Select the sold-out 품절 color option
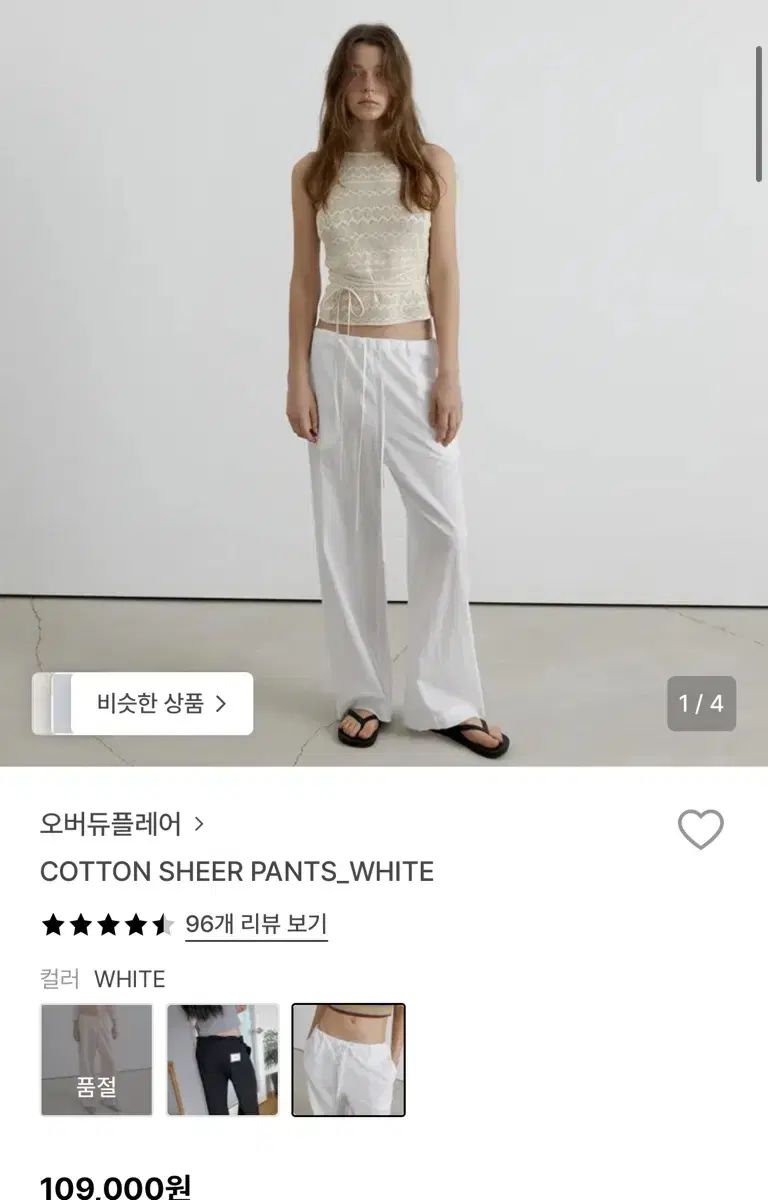The image size is (768, 1200). click(x=97, y=1060)
